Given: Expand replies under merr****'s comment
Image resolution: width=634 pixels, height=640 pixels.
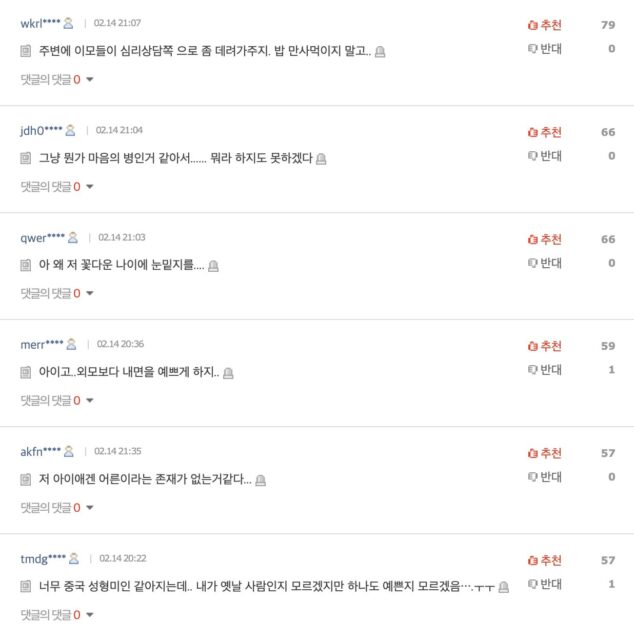Looking at the screenshot, I should (x=57, y=400).
